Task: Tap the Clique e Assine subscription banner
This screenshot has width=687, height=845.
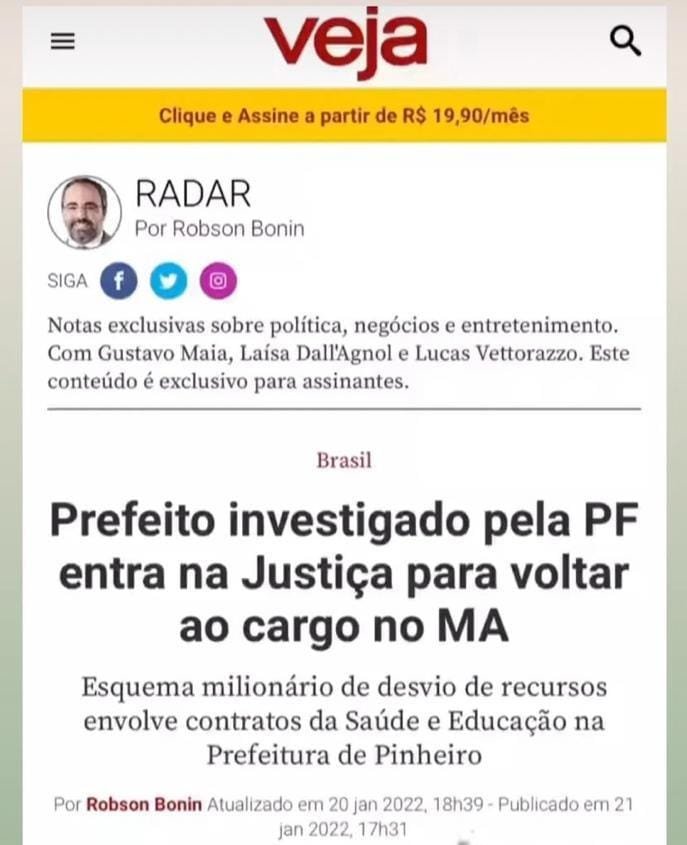Action: click(x=344, y=115)
